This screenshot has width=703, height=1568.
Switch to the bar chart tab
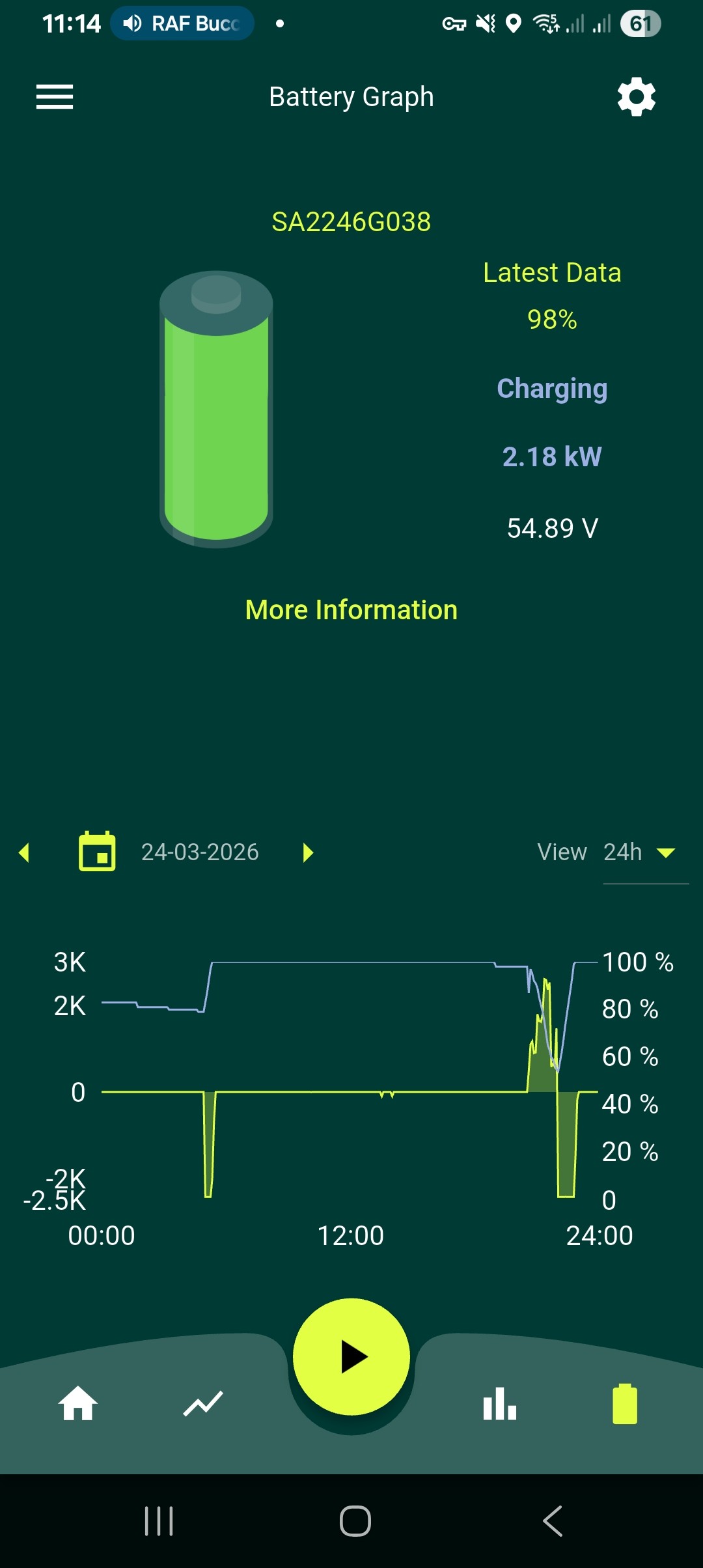pos(500,1403)
